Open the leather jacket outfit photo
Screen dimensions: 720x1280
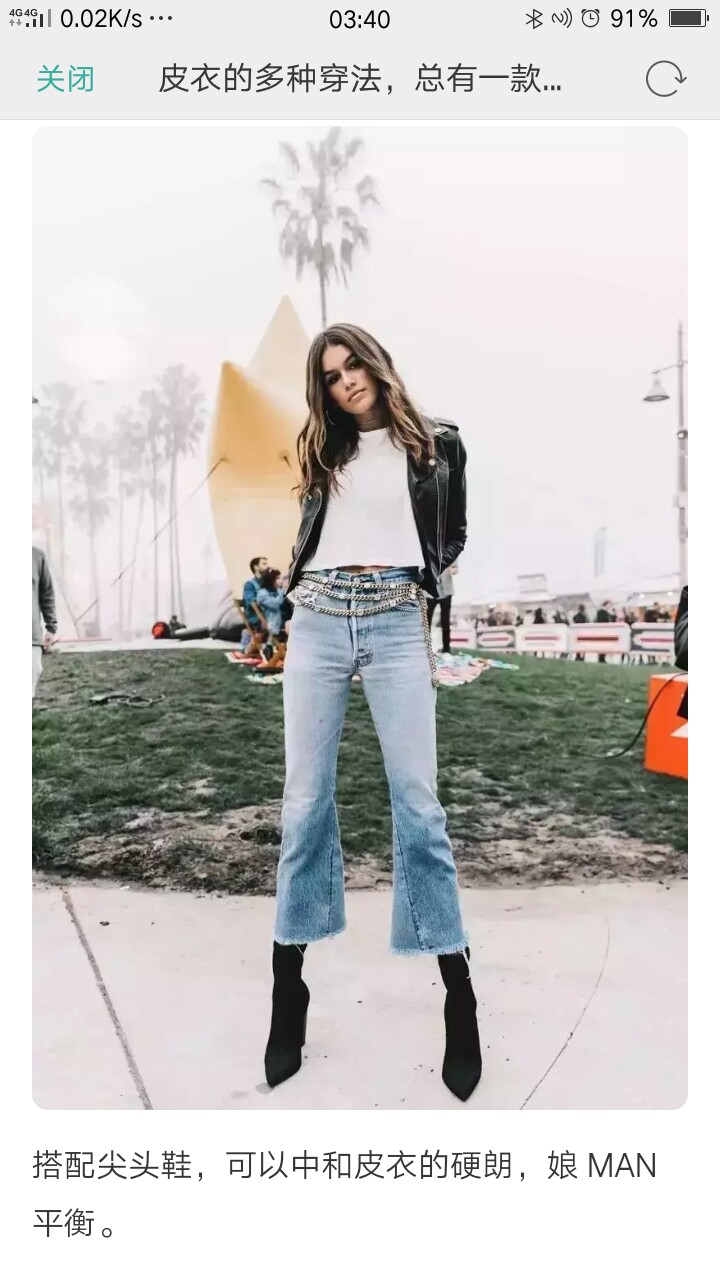coord(360,617)
